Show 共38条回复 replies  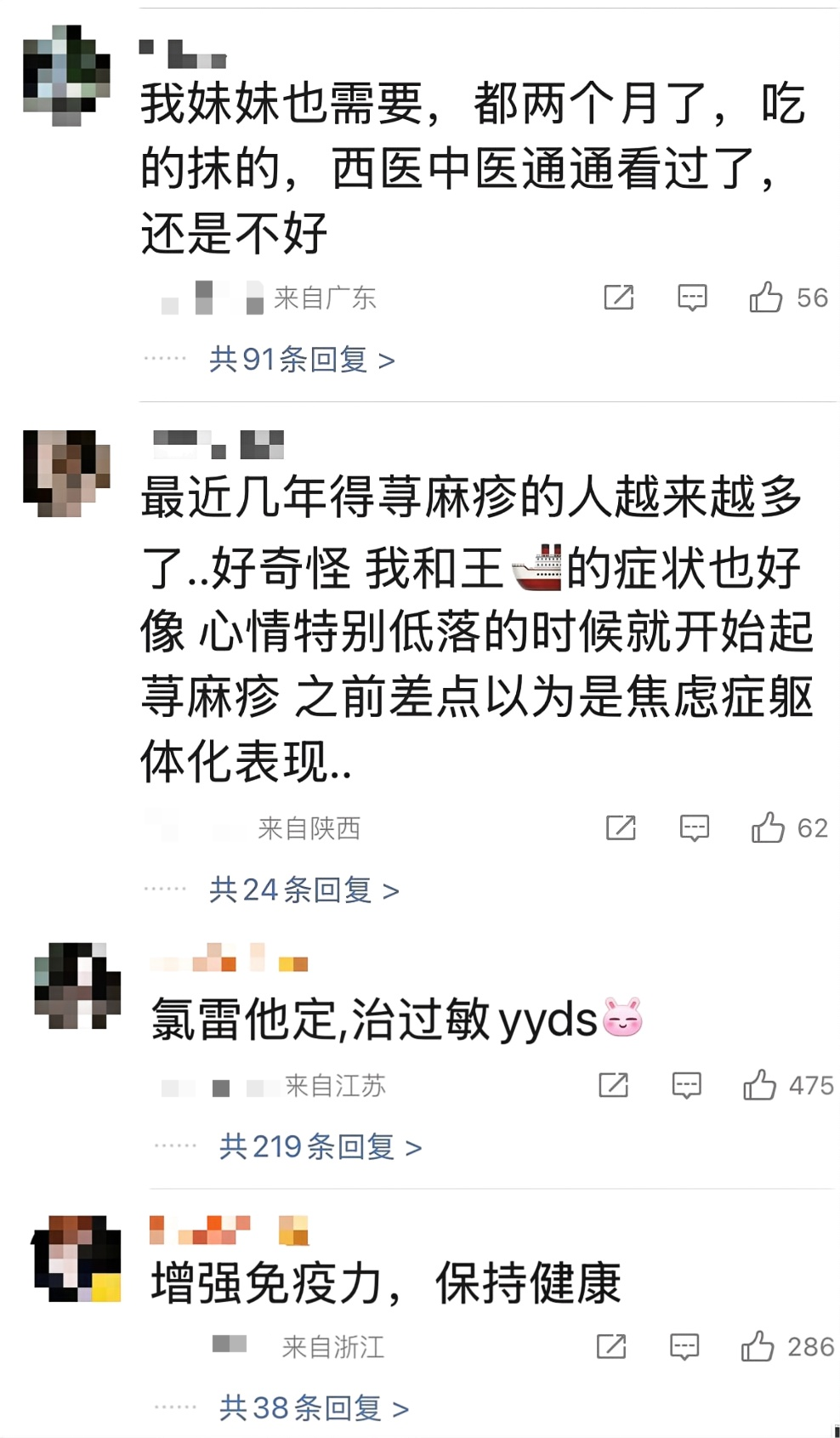[315, 1407]
